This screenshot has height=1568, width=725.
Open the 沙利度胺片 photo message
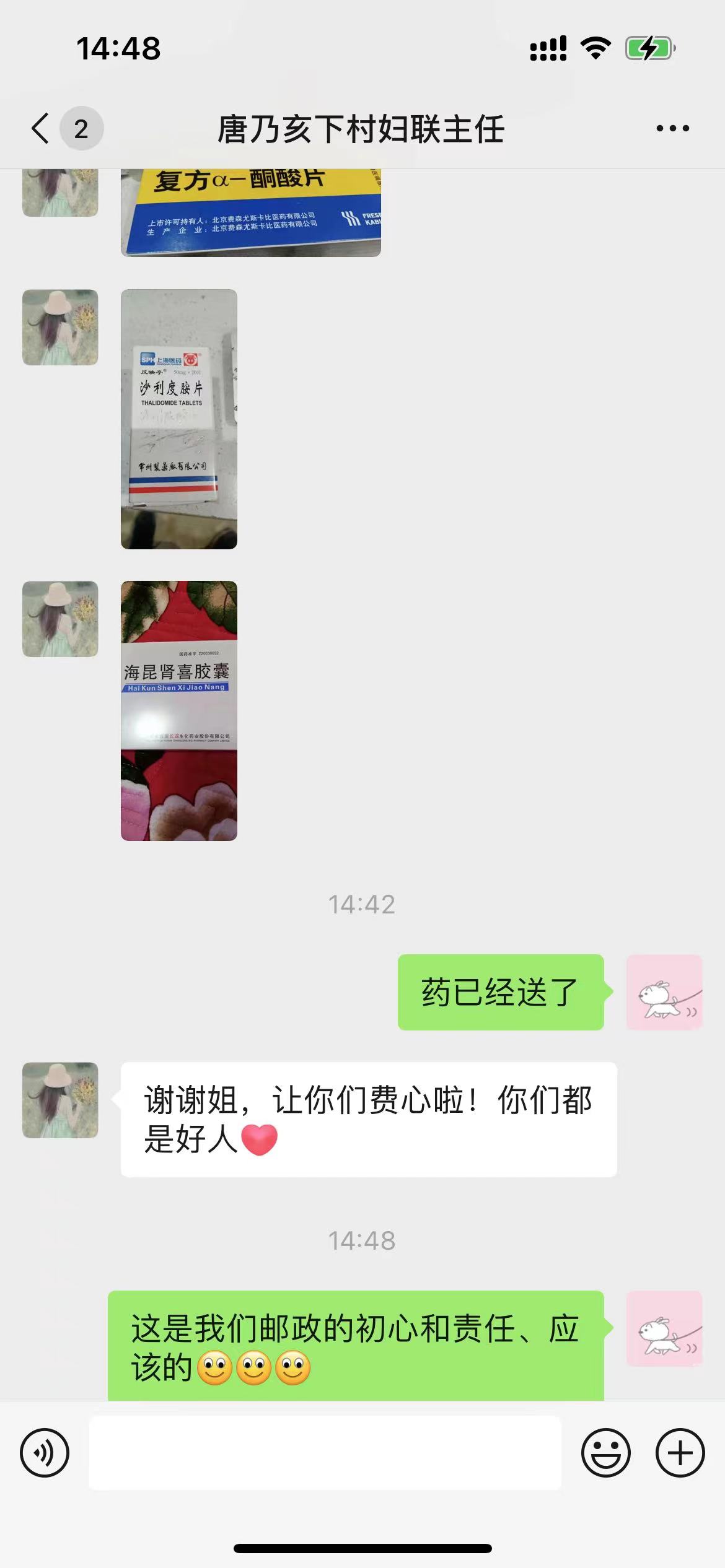(178, 419)
